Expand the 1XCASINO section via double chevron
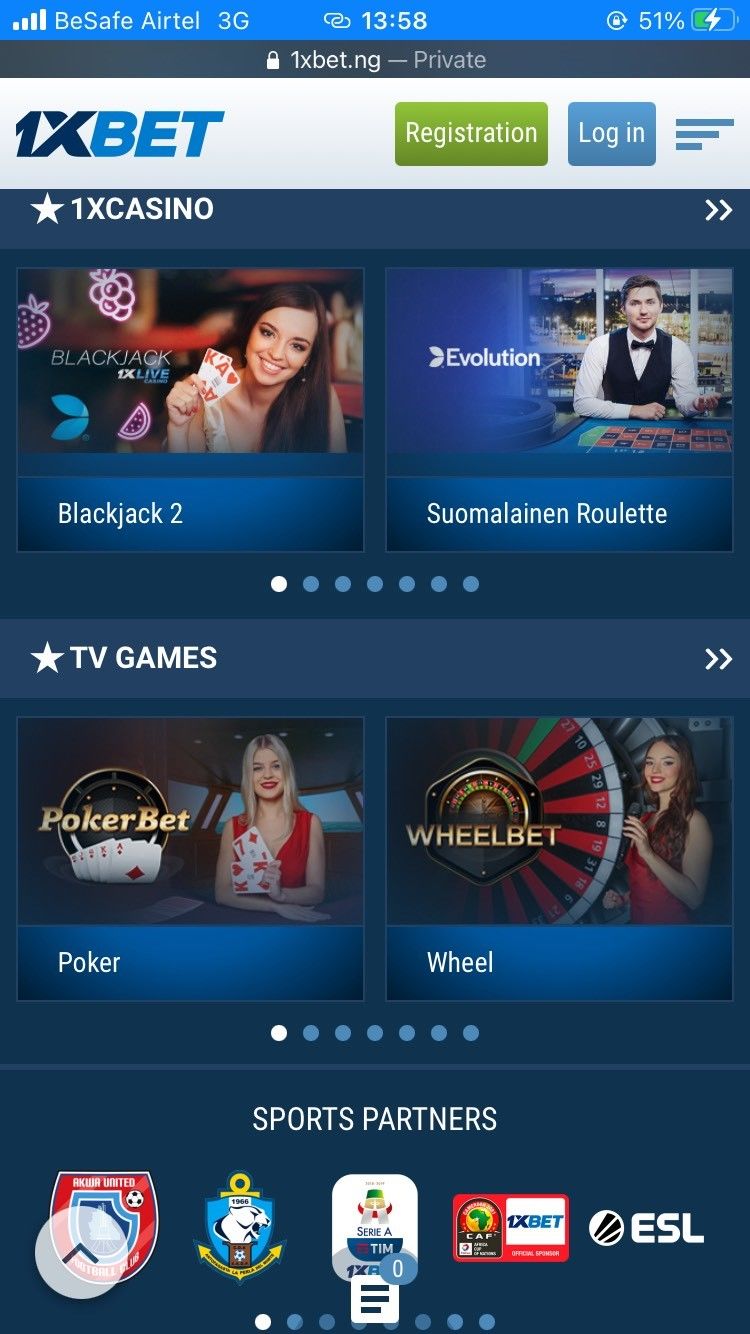 tap(718, 210)
